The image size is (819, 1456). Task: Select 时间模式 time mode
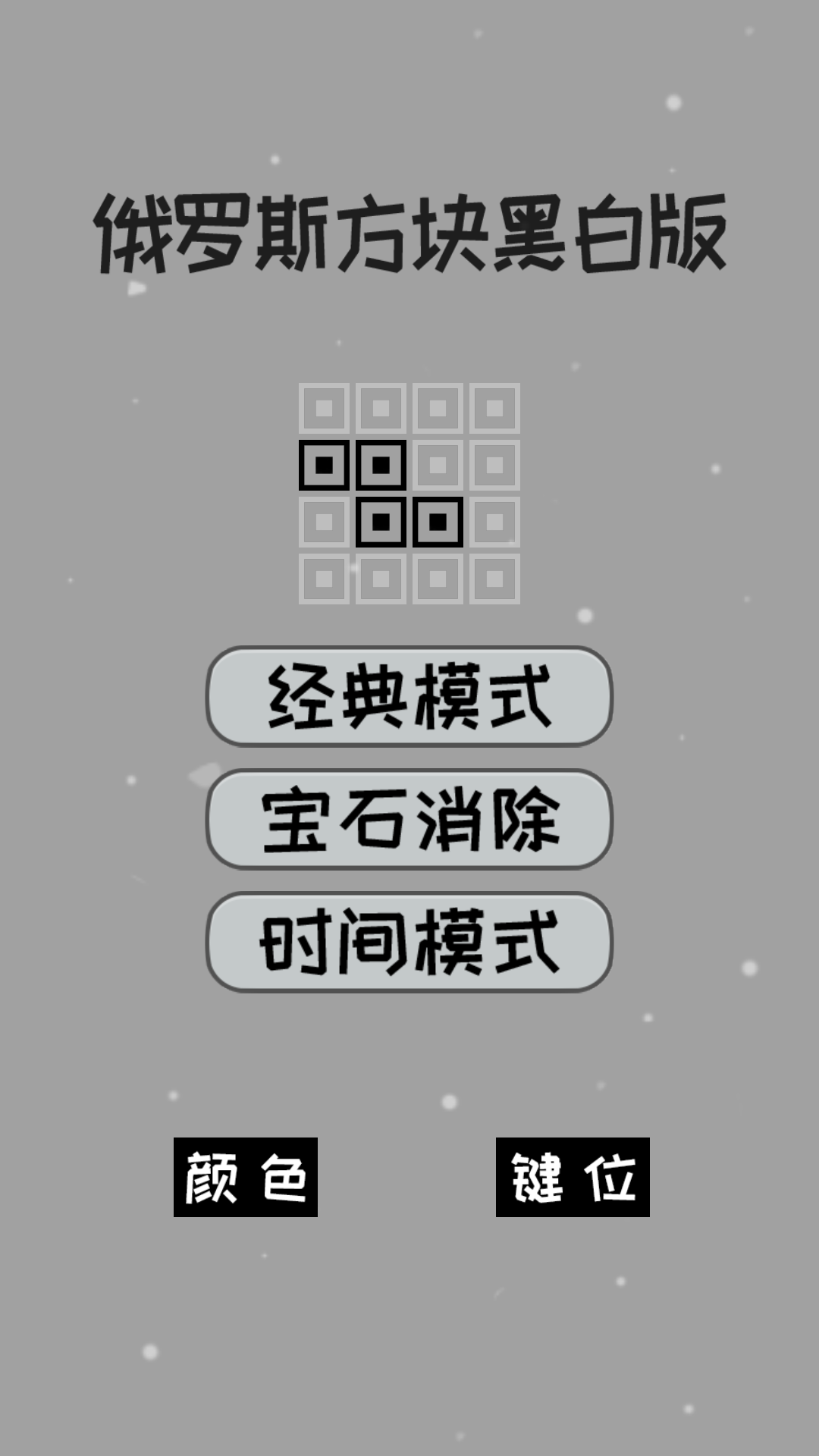(x=409, y=942)
